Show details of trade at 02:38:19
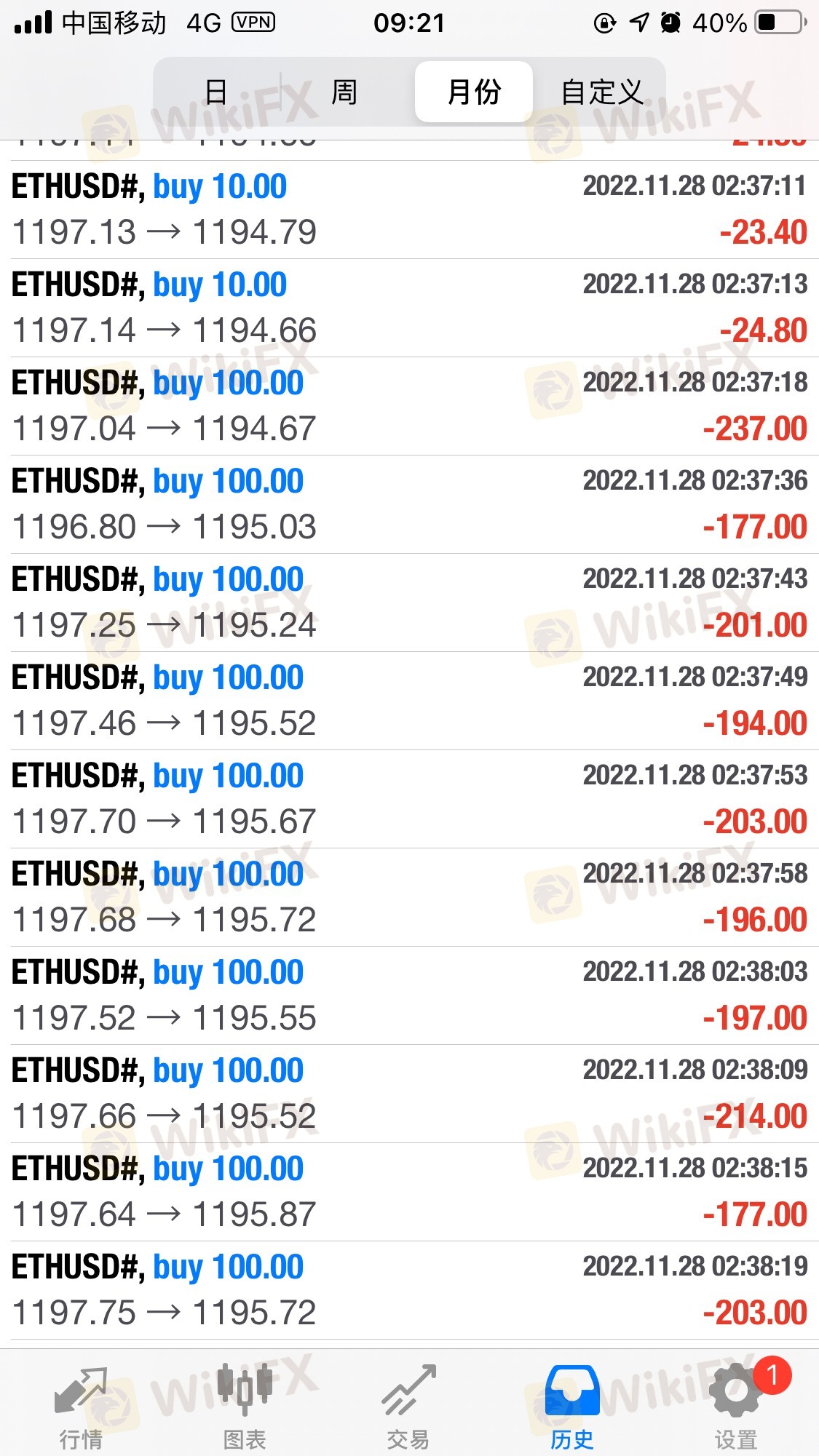The height and width of the screenshot is (1456, 819). click(409, 1290)
